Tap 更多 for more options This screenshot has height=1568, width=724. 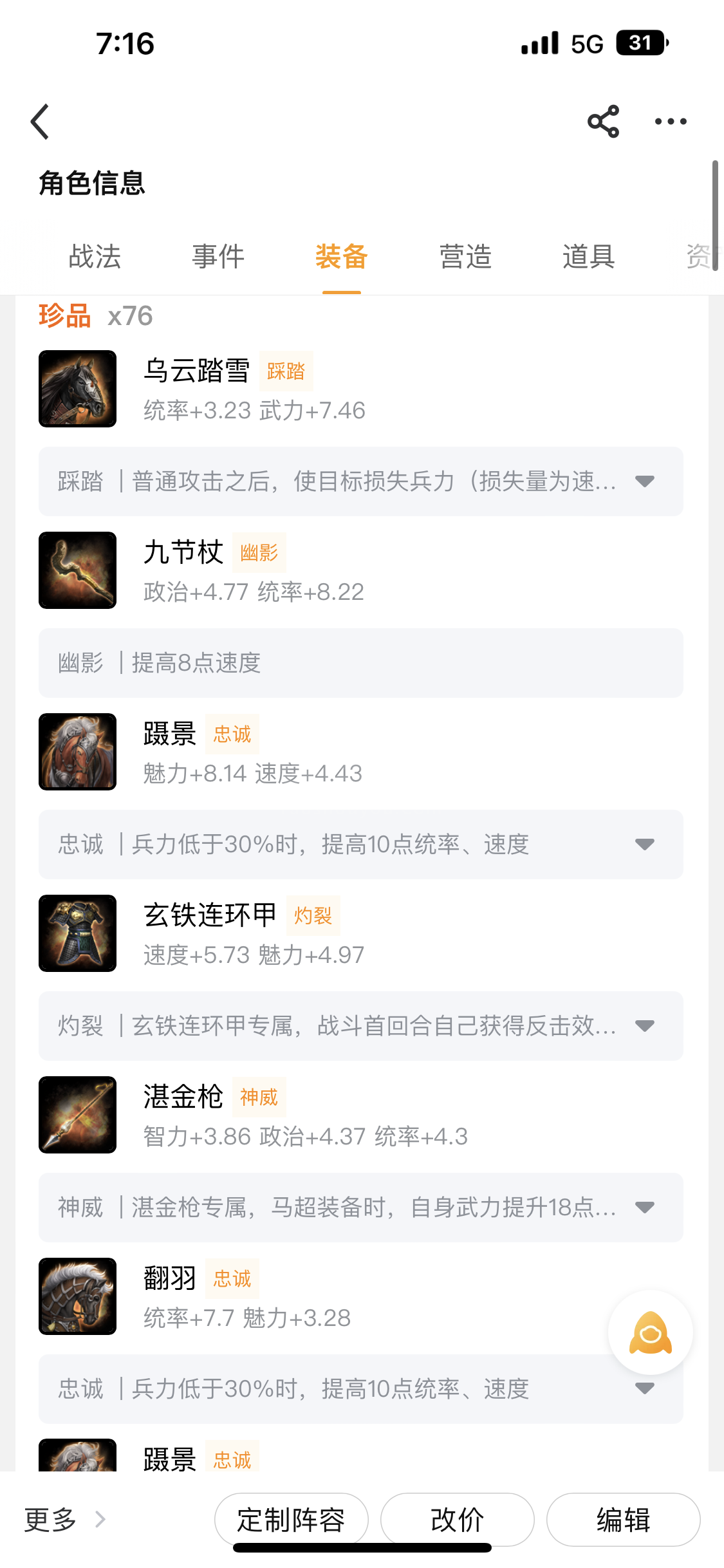coord(64,1520)
